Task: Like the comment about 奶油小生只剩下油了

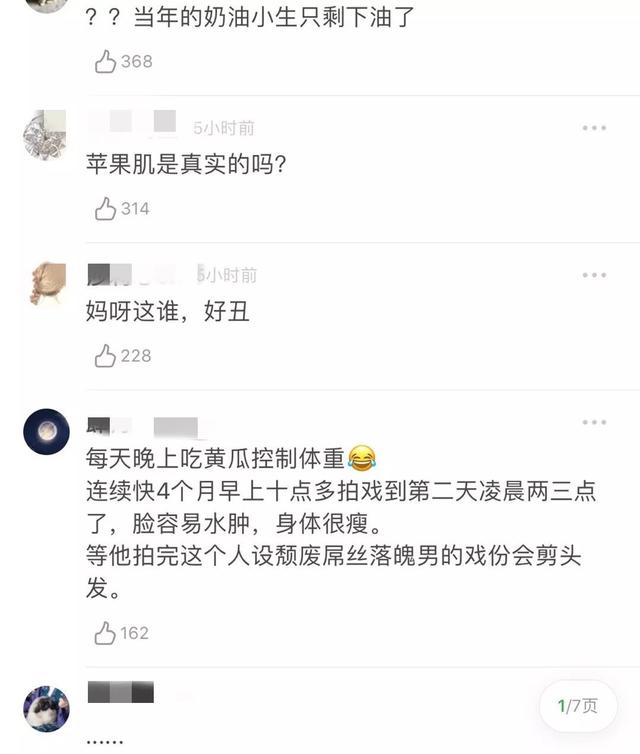Action: pyautogui.click(x=106, y=62)
